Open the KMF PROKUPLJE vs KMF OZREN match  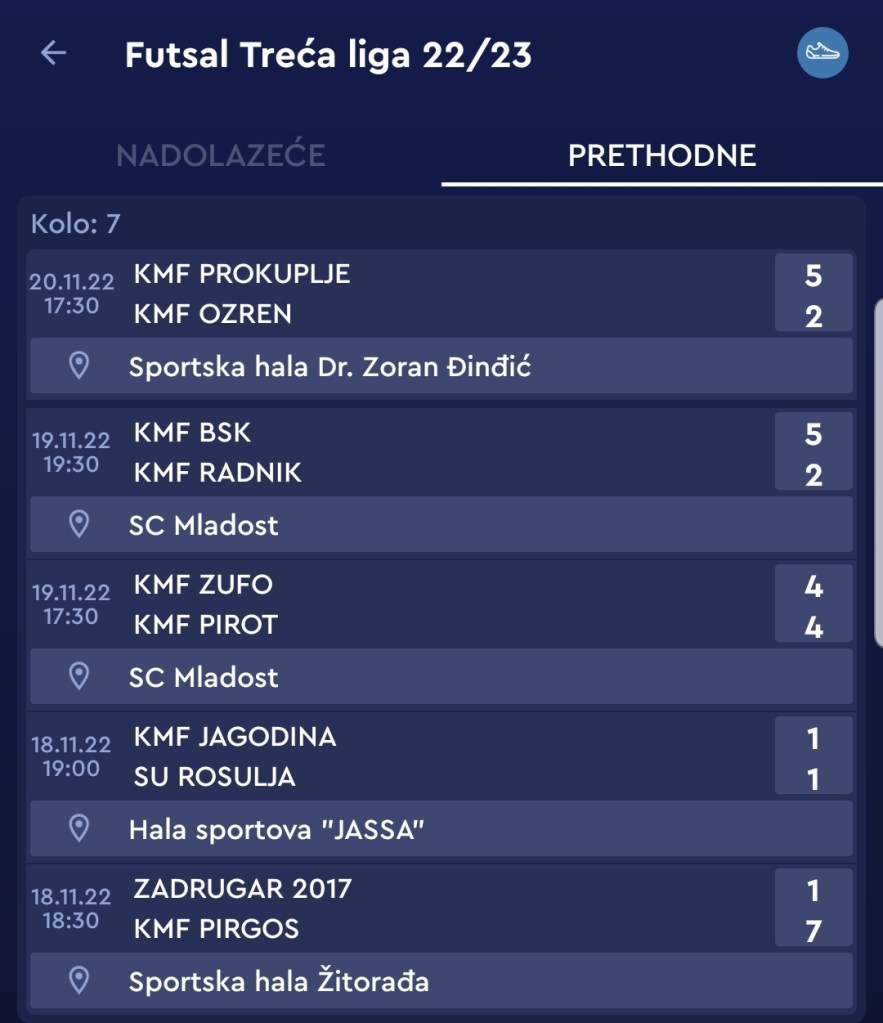pyautogui.click(x=440, y=294)
